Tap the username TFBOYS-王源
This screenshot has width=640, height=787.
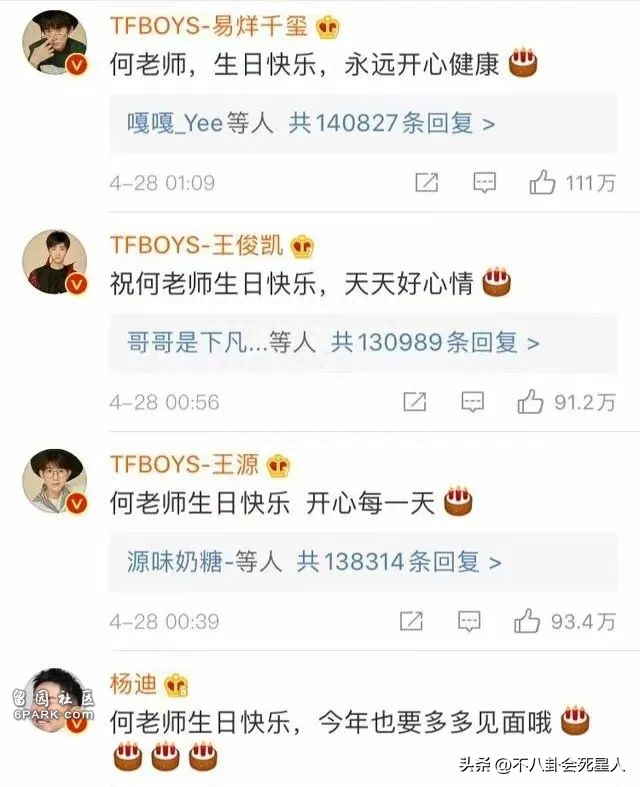pos(186,464)
